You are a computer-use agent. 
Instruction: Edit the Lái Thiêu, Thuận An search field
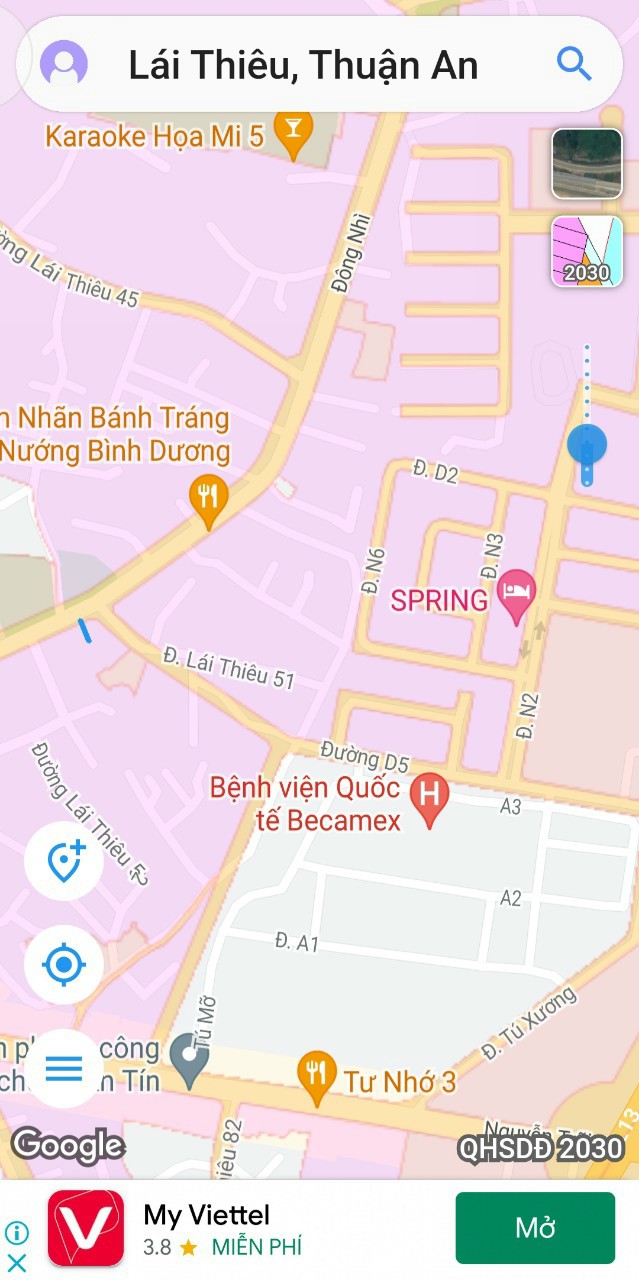[x=303, y=65]
